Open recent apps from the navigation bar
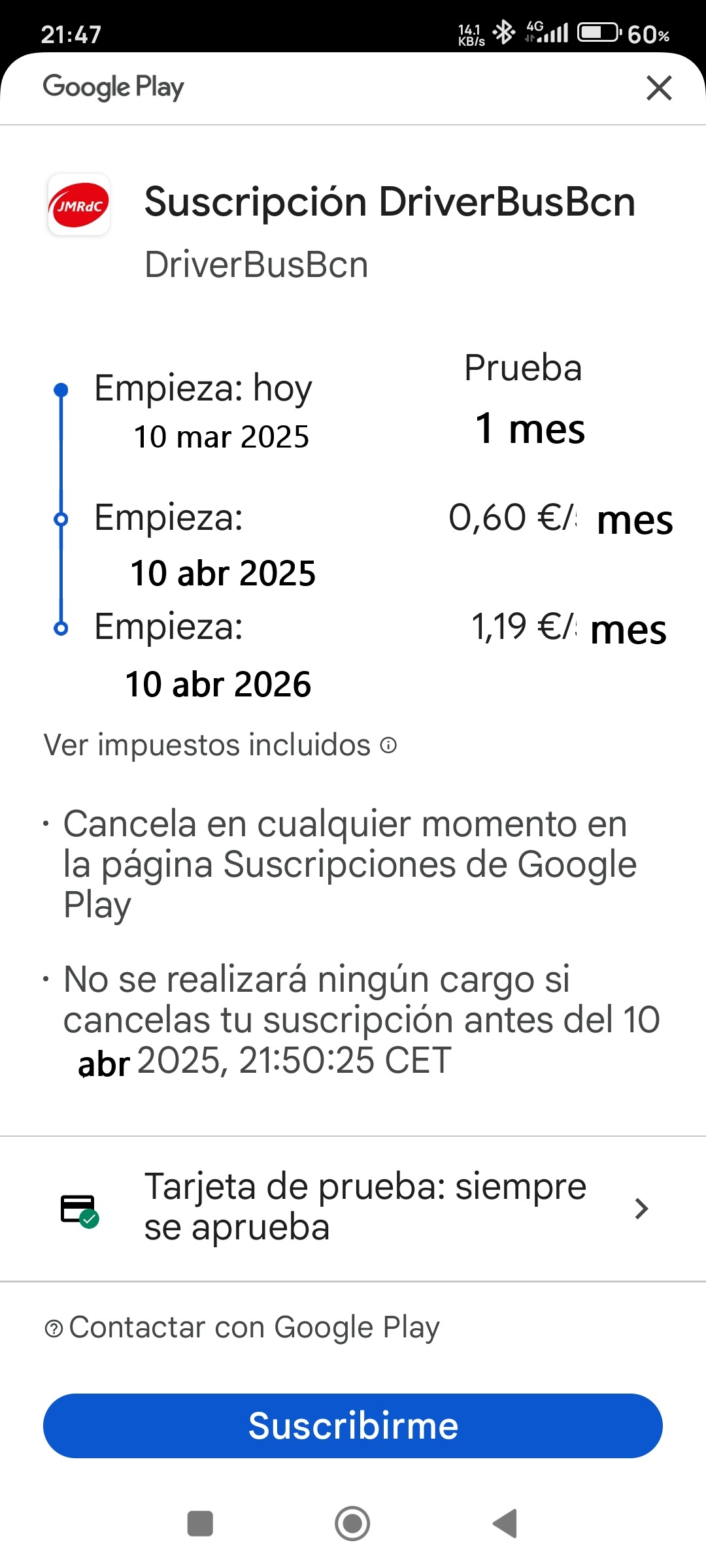This screenshot has height=1568, width=706. click(200, 1523)
